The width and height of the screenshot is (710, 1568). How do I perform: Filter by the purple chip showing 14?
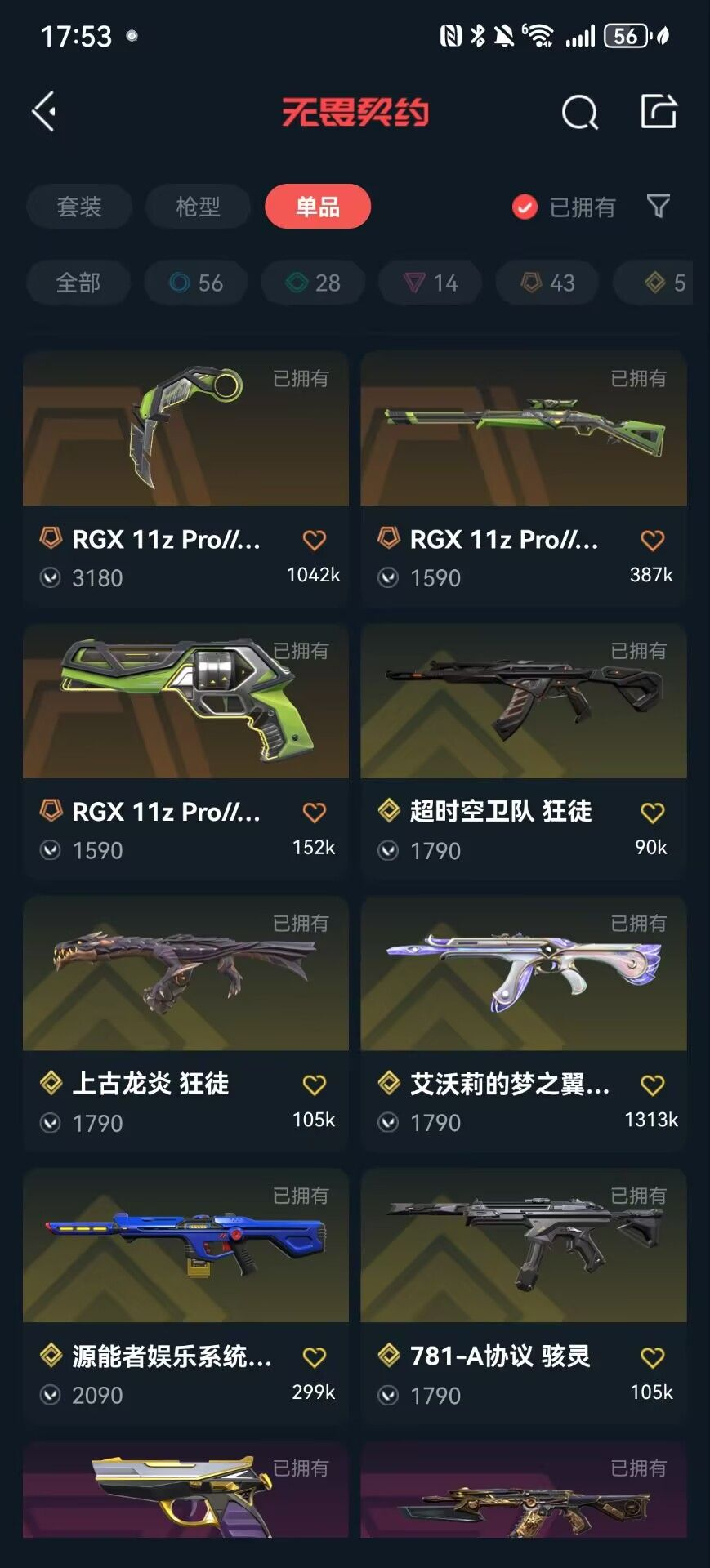click(431, 283)
